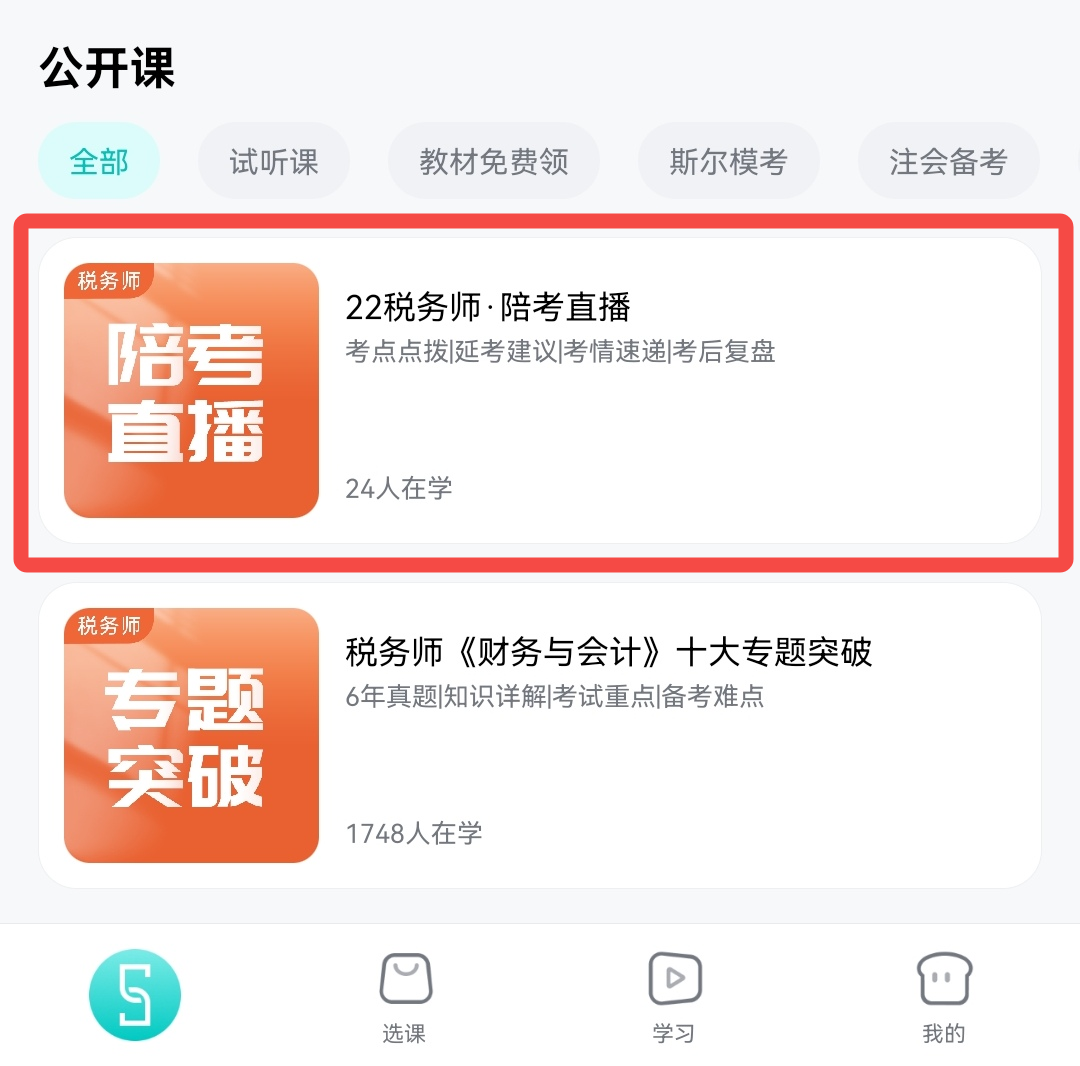Go to the home tab with S logo
The height and width of the screenshot is (1066, 1080).
pyautogui.click(x=135, y=995)
